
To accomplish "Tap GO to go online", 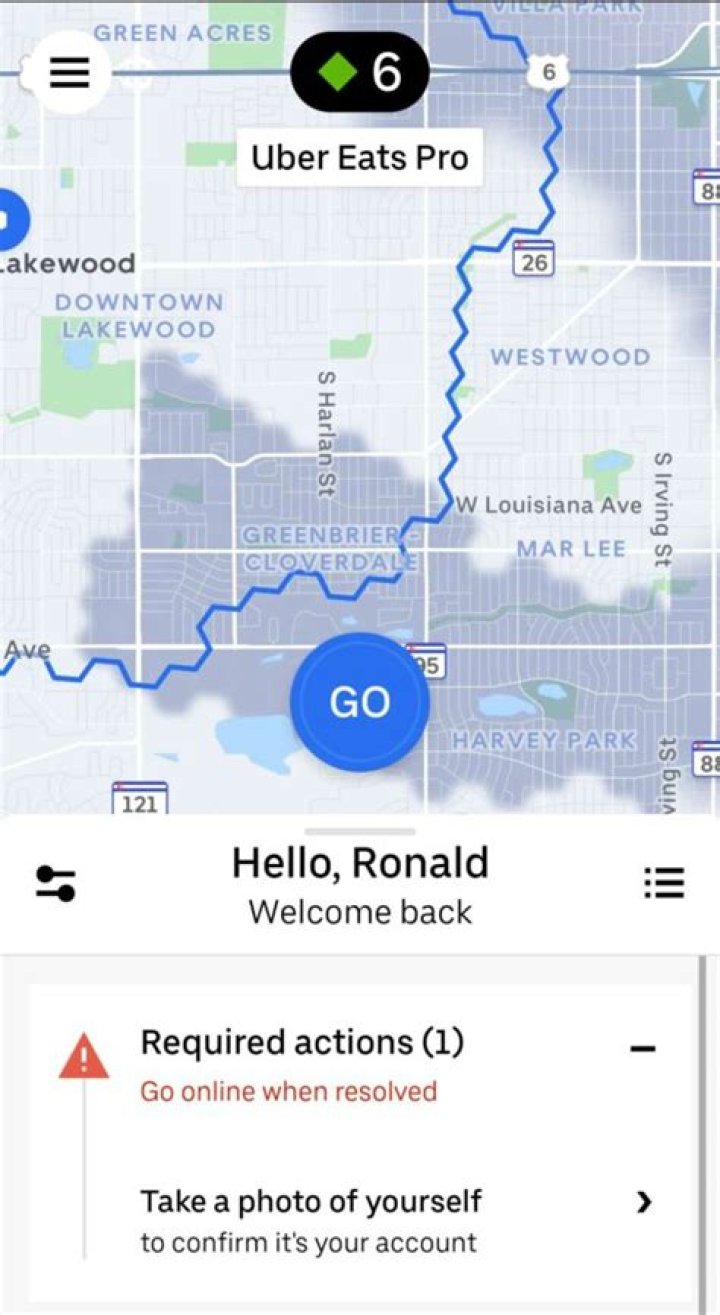I will (360, 701).
